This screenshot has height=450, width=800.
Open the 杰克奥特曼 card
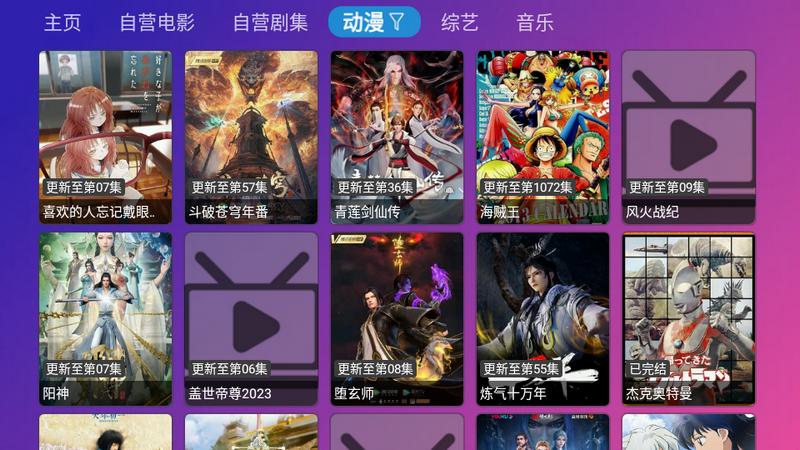pos(689,319)
